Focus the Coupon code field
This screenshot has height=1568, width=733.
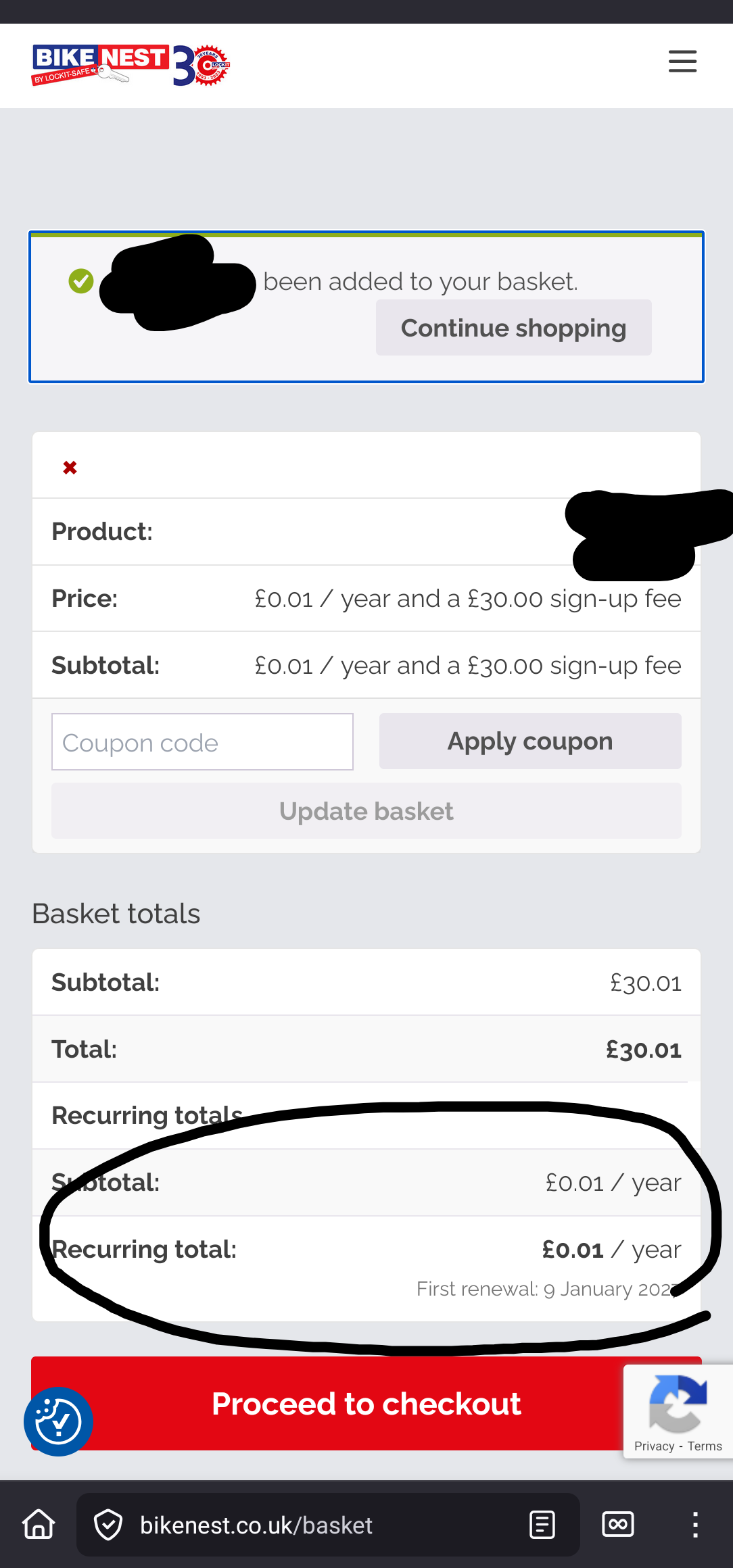(x=202, y=742)
